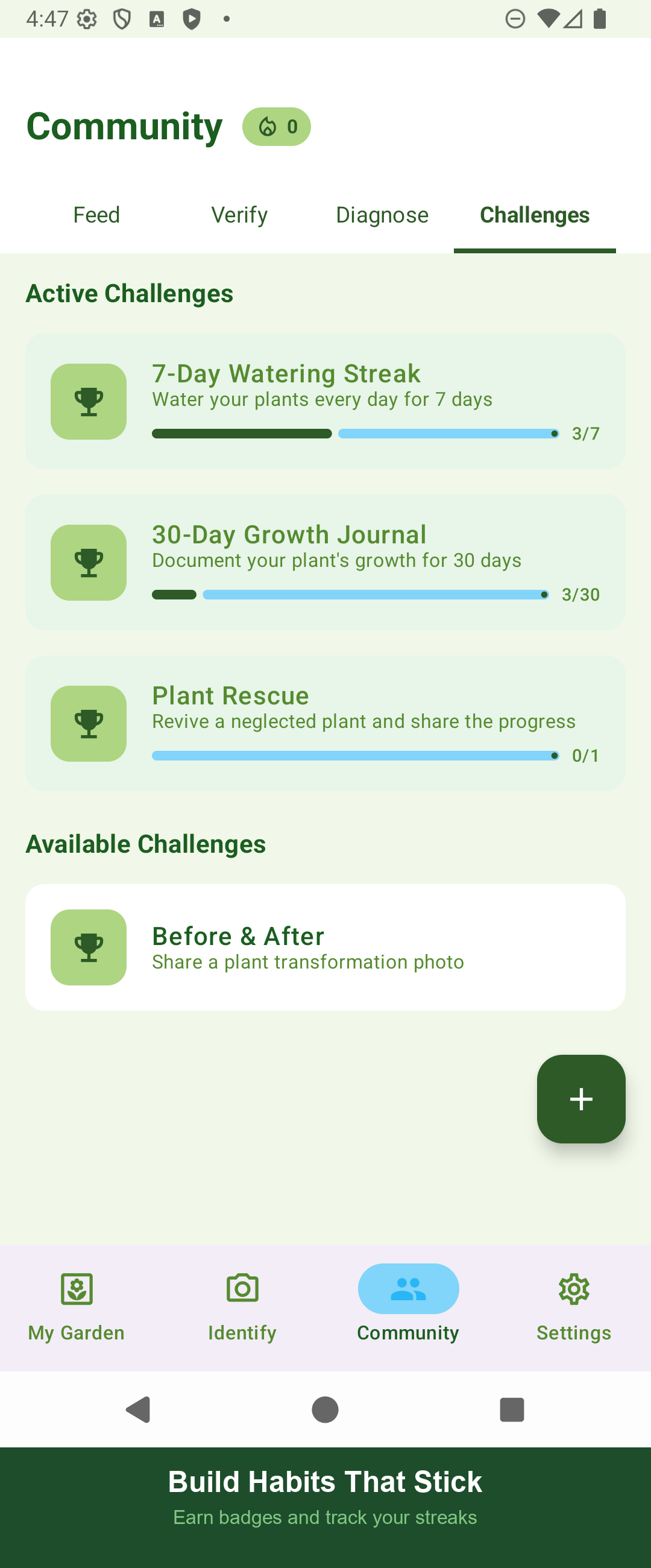Tap the trophy icon on Before & After
This screenshot has height=1568, width=651.
pos(88,947)
